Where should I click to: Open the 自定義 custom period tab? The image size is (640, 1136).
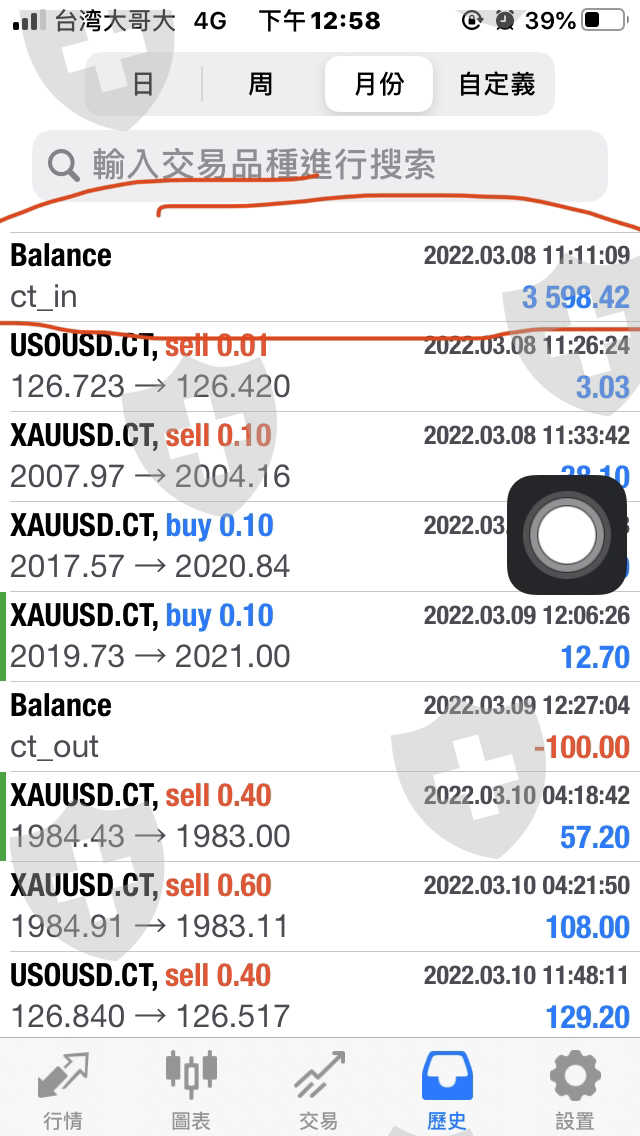click(x=497, y=84)
